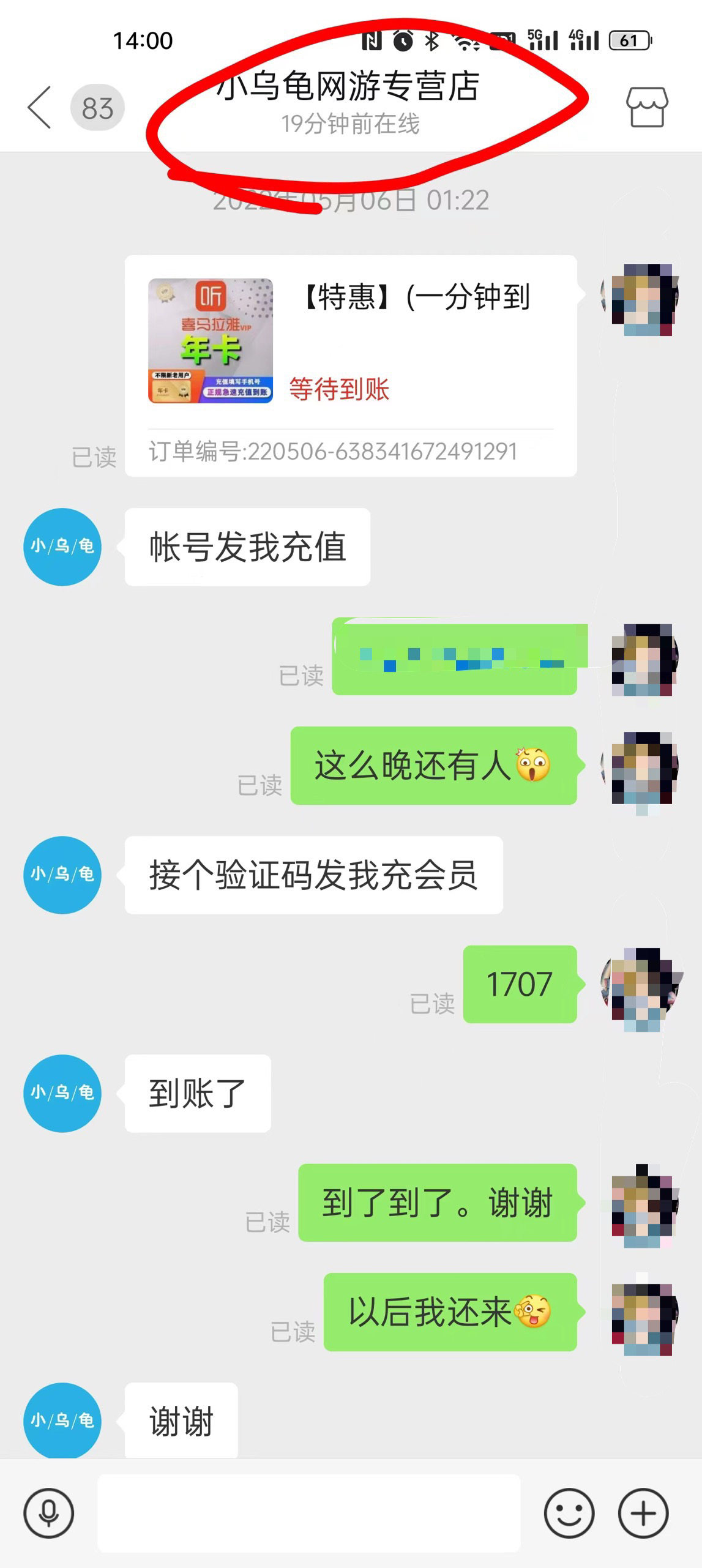The width and height of the screenshot is (702, 1568).
Task: Open the emoji picker
Action: point(569,1513)
